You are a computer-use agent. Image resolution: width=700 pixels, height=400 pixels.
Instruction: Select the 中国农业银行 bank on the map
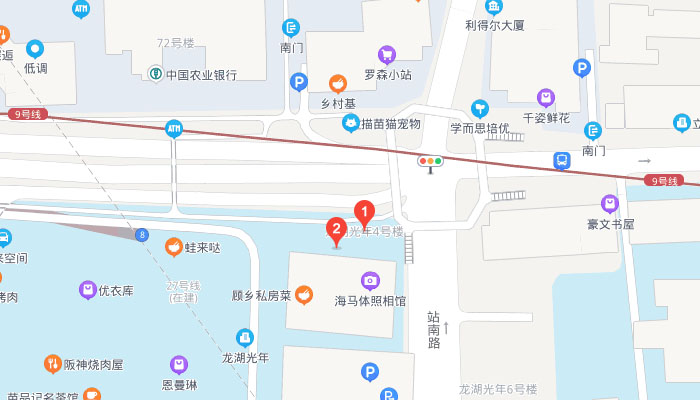coord(157,74)
